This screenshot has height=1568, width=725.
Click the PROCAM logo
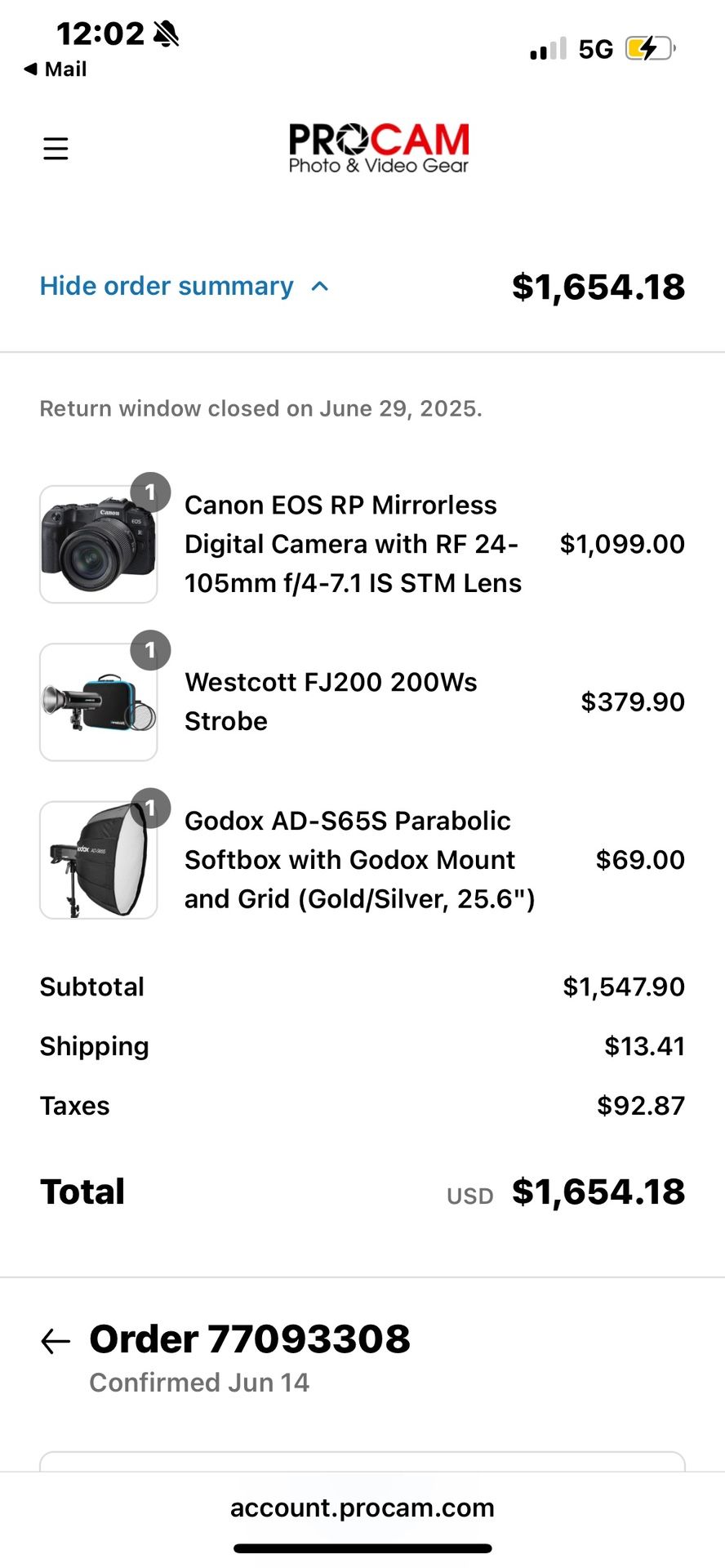[378, 146]
